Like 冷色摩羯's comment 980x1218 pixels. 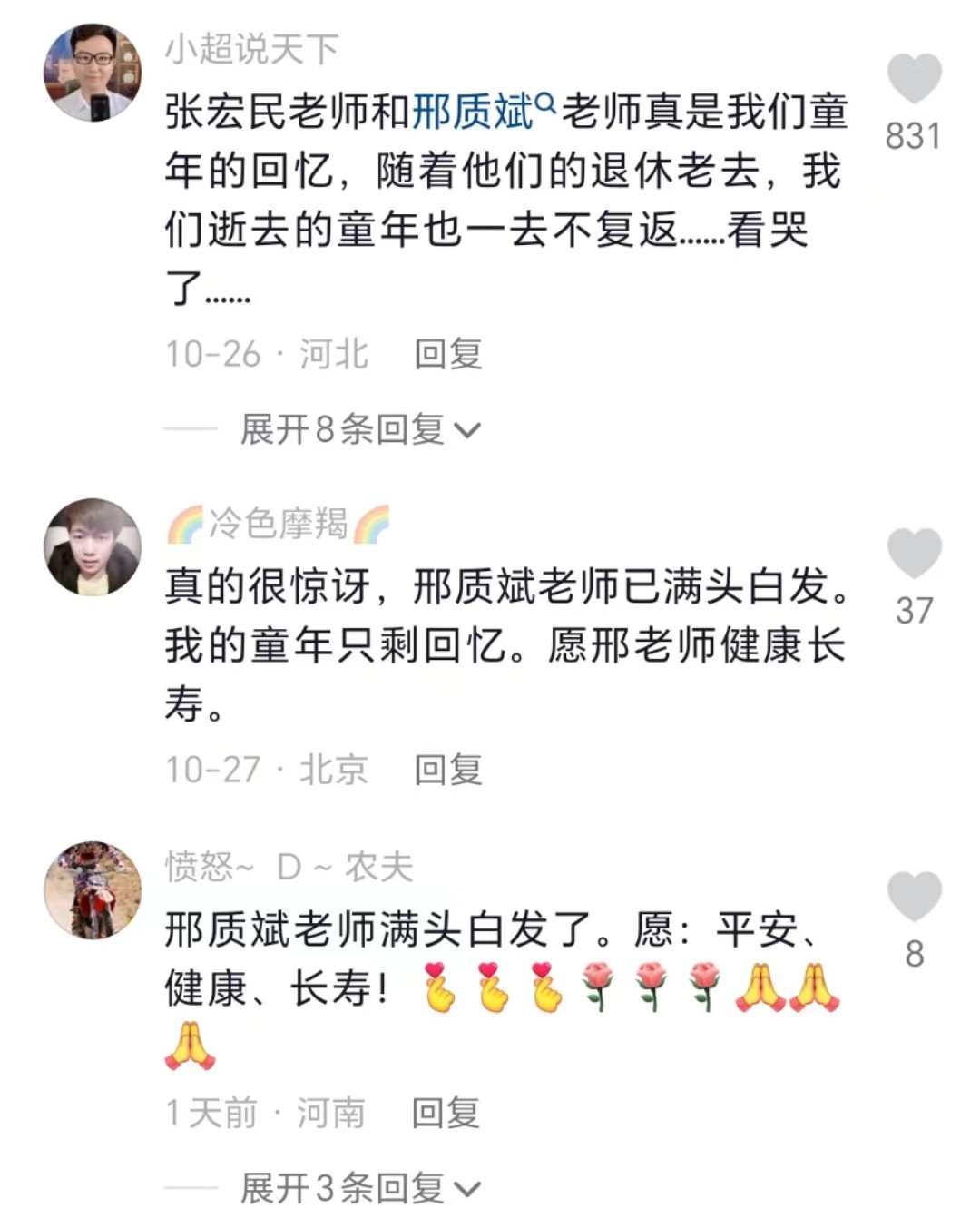click(x=913, y=554)
